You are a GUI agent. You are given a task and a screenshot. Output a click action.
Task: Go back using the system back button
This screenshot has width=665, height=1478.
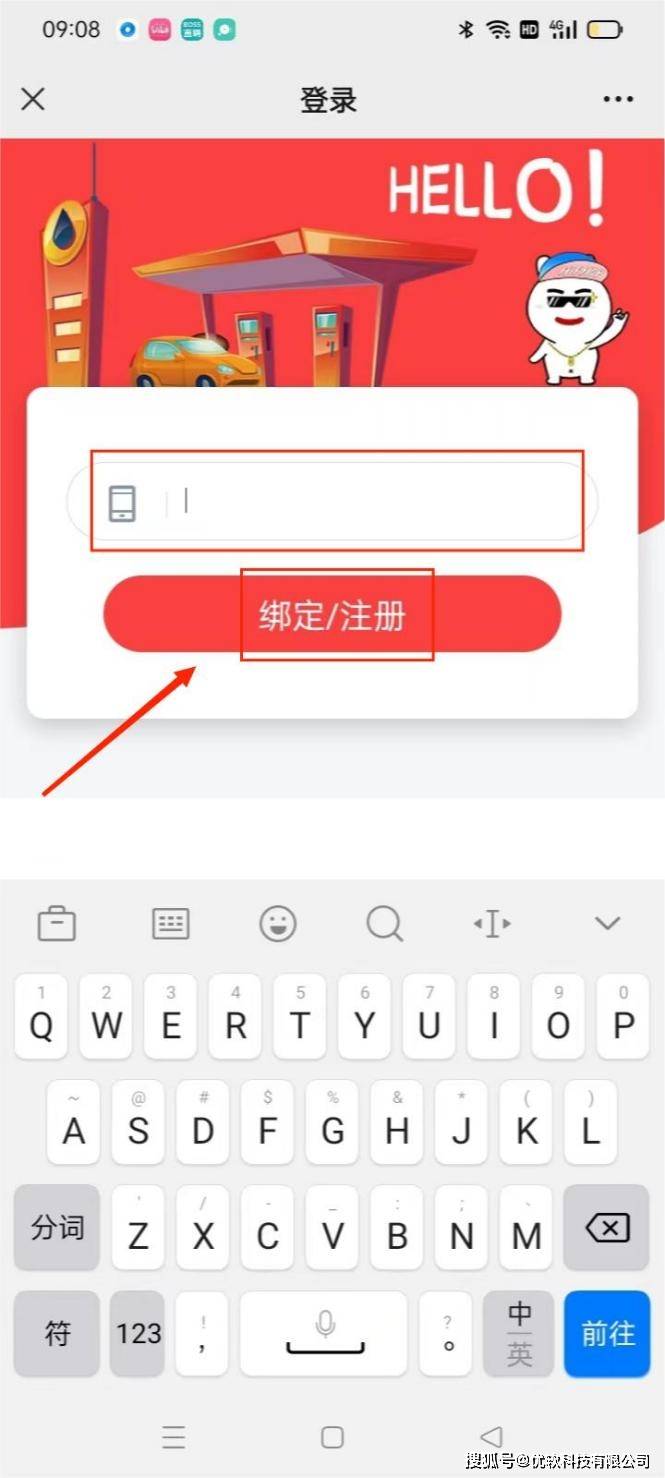491,1437
